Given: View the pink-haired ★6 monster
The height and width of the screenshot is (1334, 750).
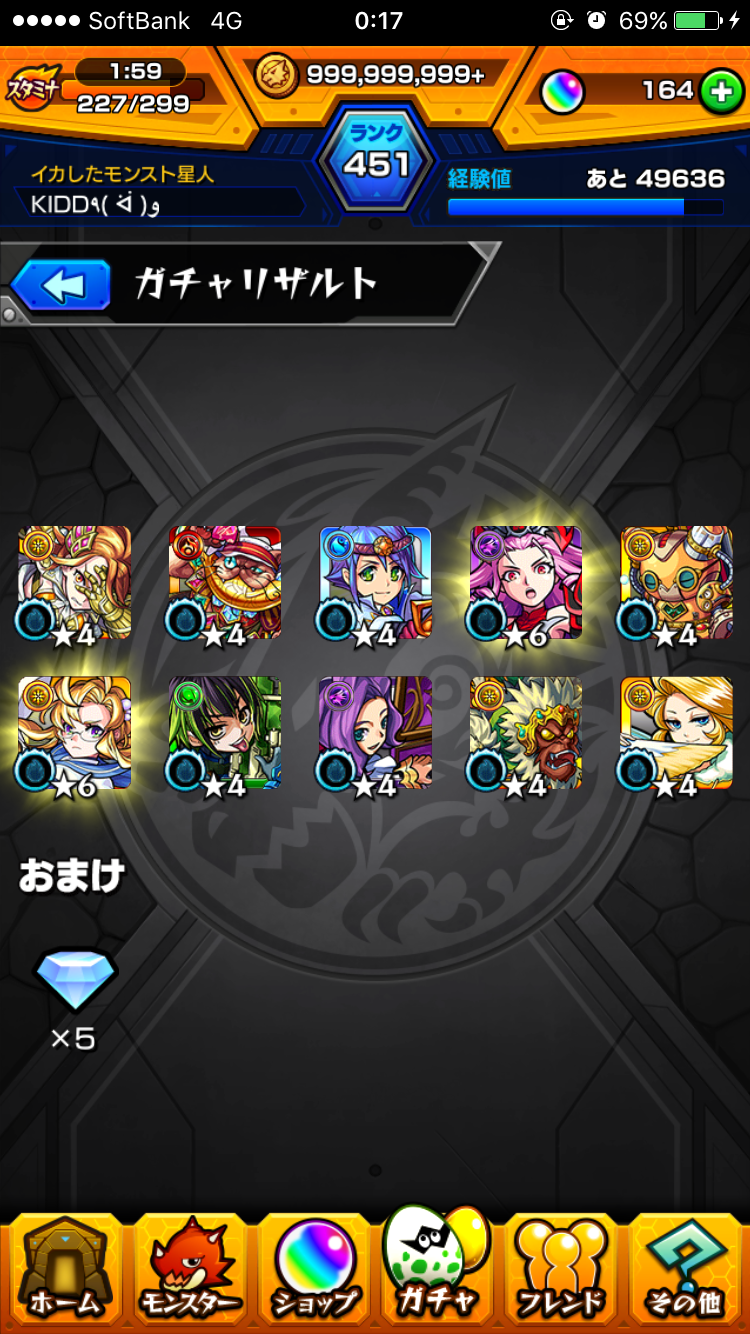Looking at the screenshot, I should (526, 583).
